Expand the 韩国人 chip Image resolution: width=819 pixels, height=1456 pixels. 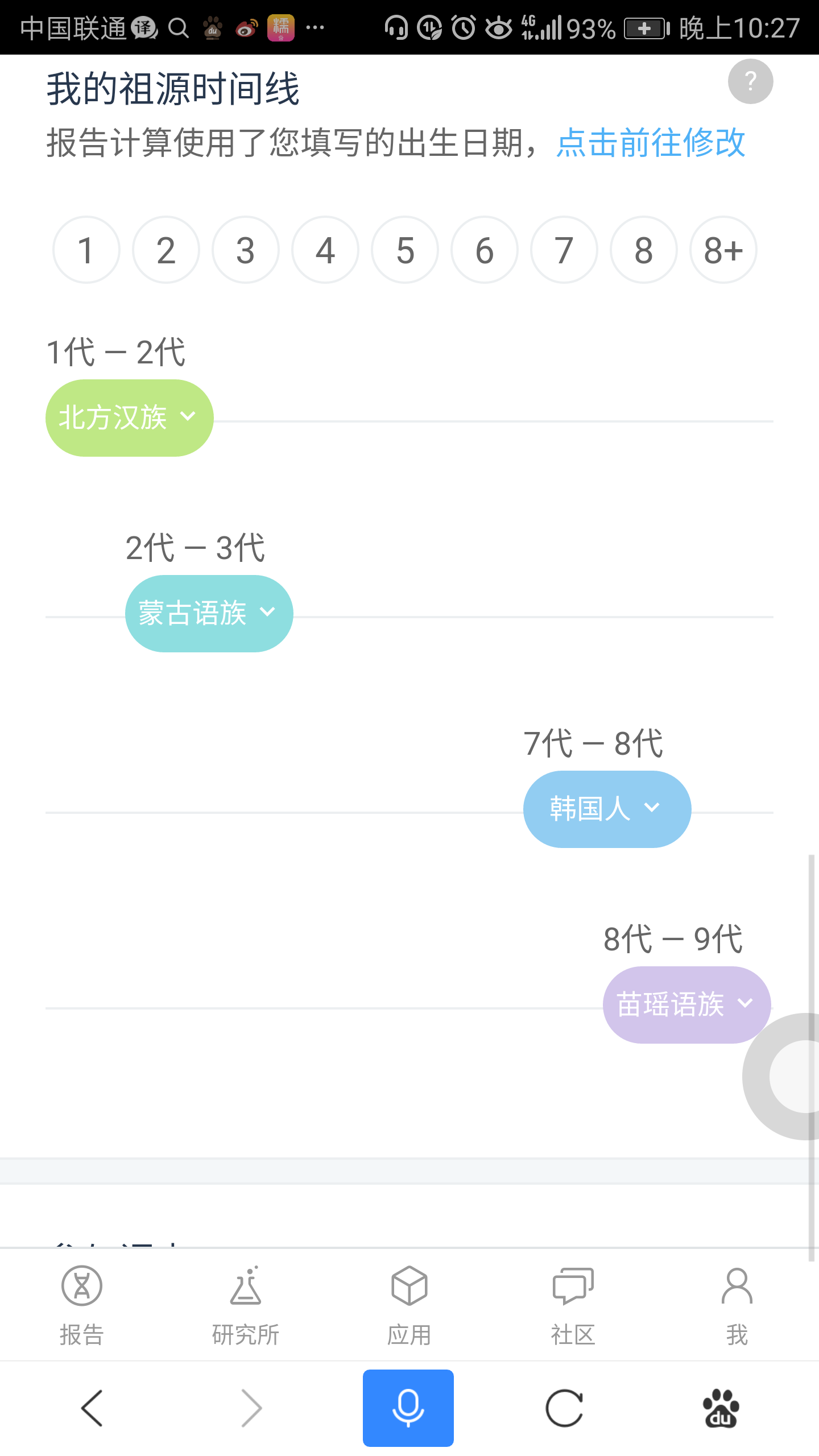tap(607, 809)
